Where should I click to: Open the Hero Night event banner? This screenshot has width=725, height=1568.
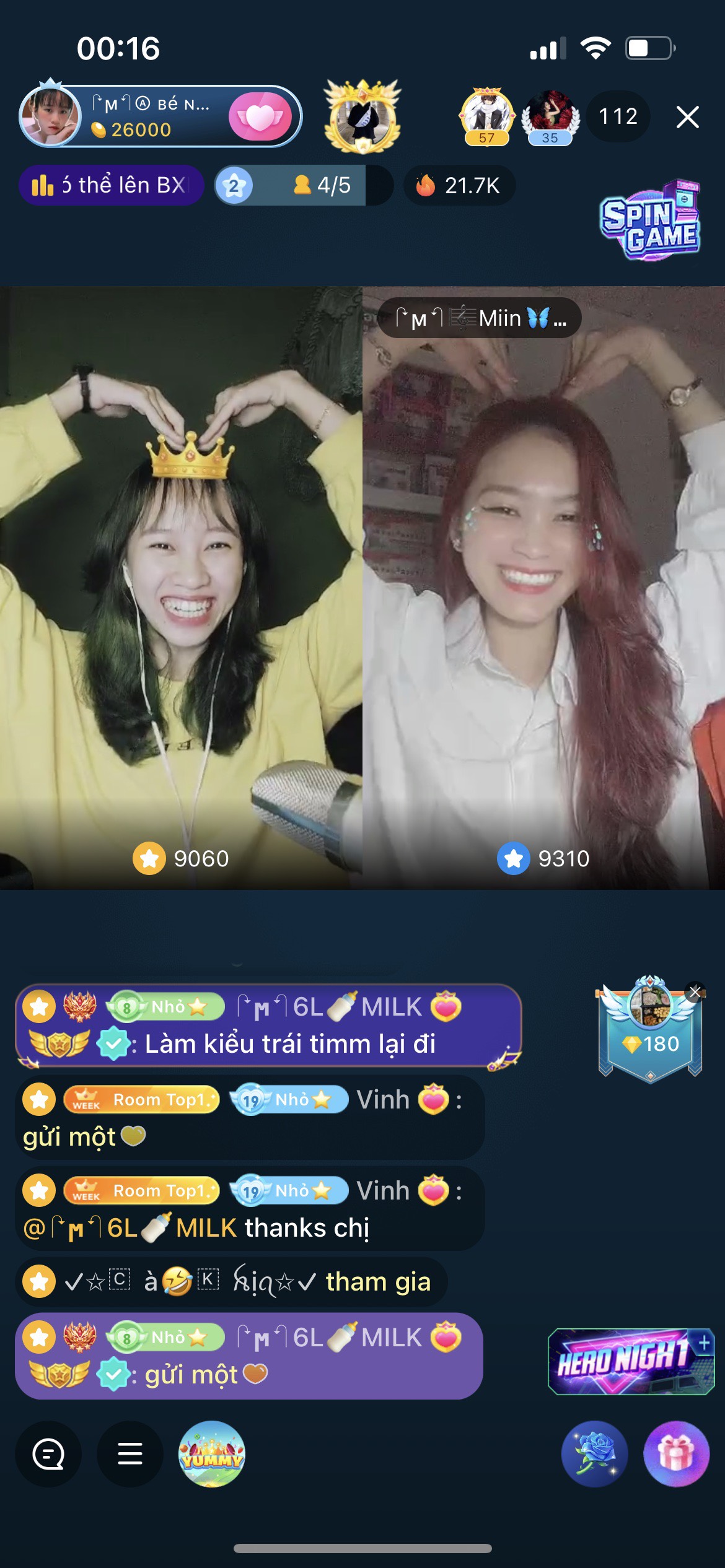click(631, 1361)
